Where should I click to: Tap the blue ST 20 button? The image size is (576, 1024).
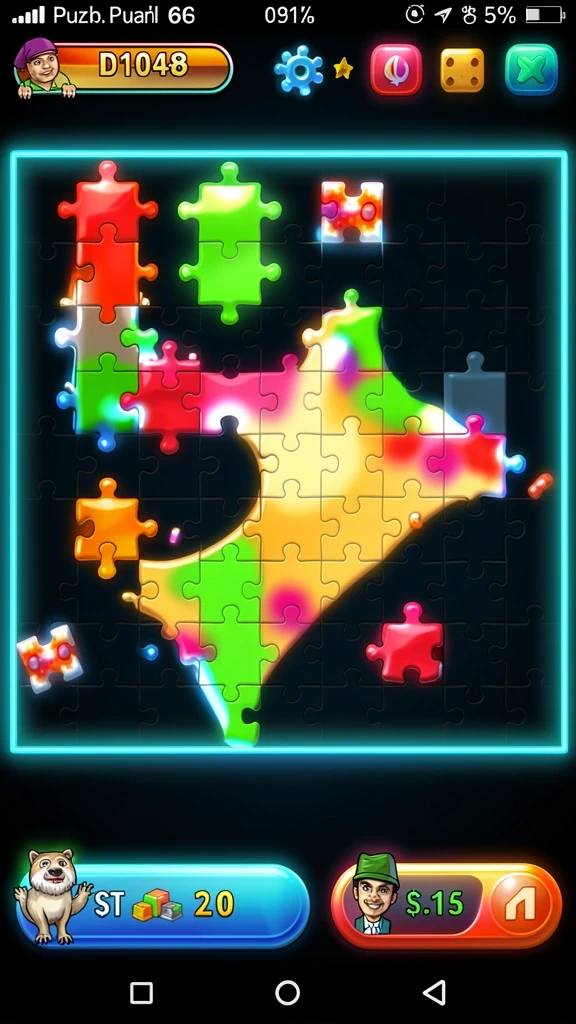click(x=162, y=904)
